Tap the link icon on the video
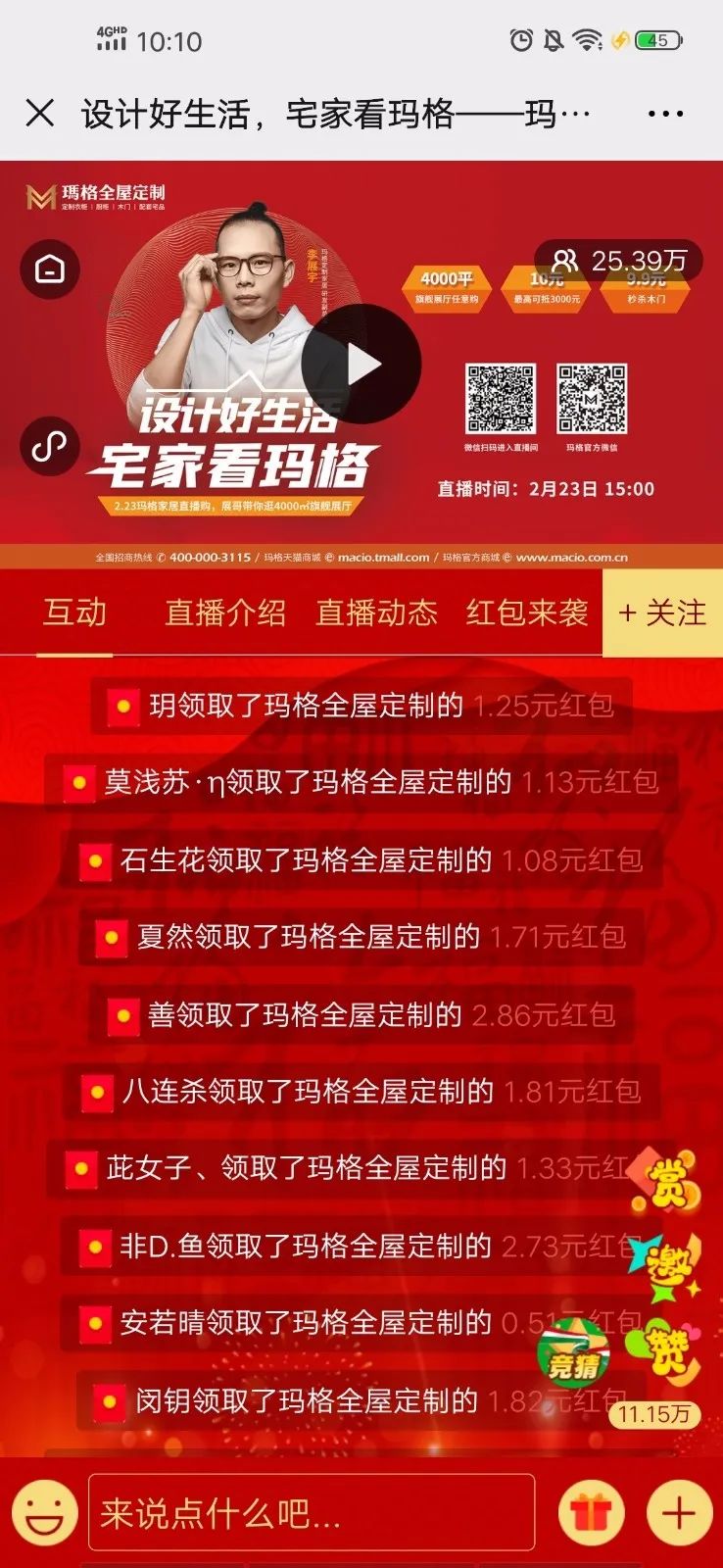 coord(50,446)
